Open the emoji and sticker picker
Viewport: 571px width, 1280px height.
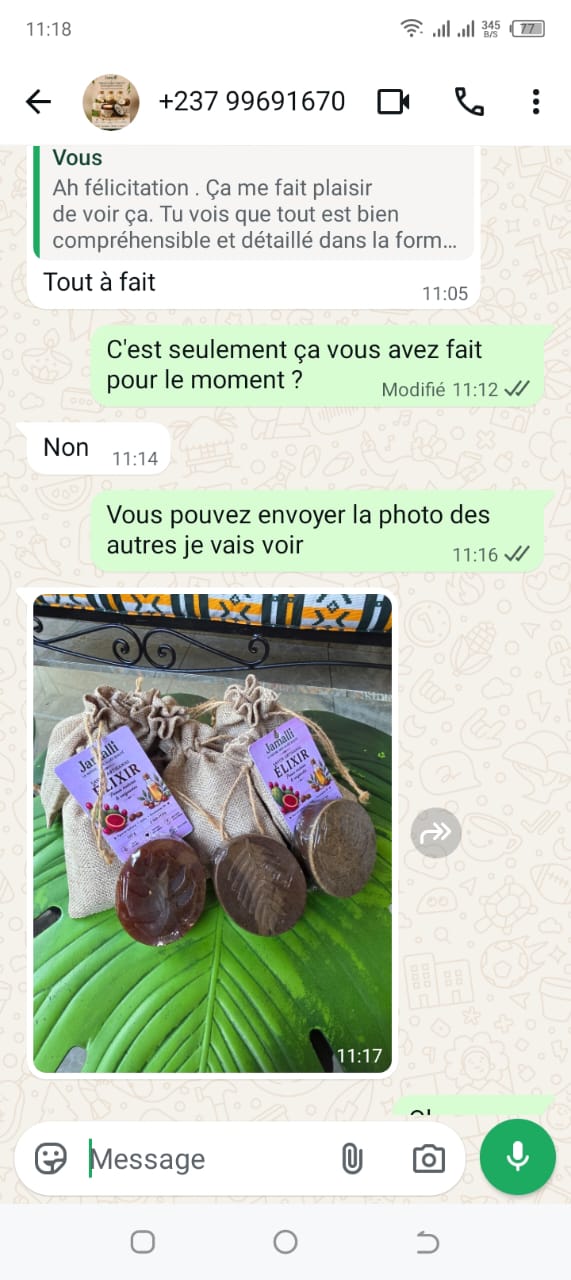click(x=51, y=1158)
